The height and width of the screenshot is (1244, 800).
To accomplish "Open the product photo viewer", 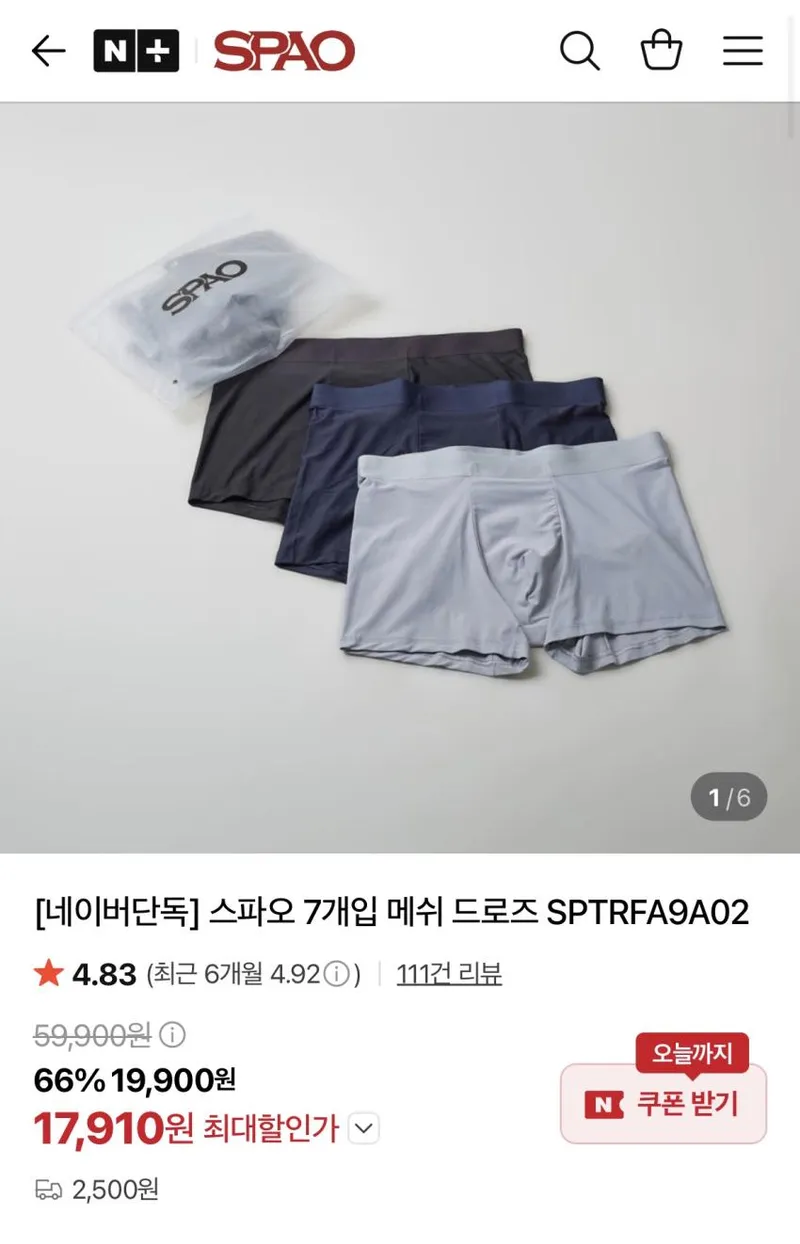I will tap(400, 478).
